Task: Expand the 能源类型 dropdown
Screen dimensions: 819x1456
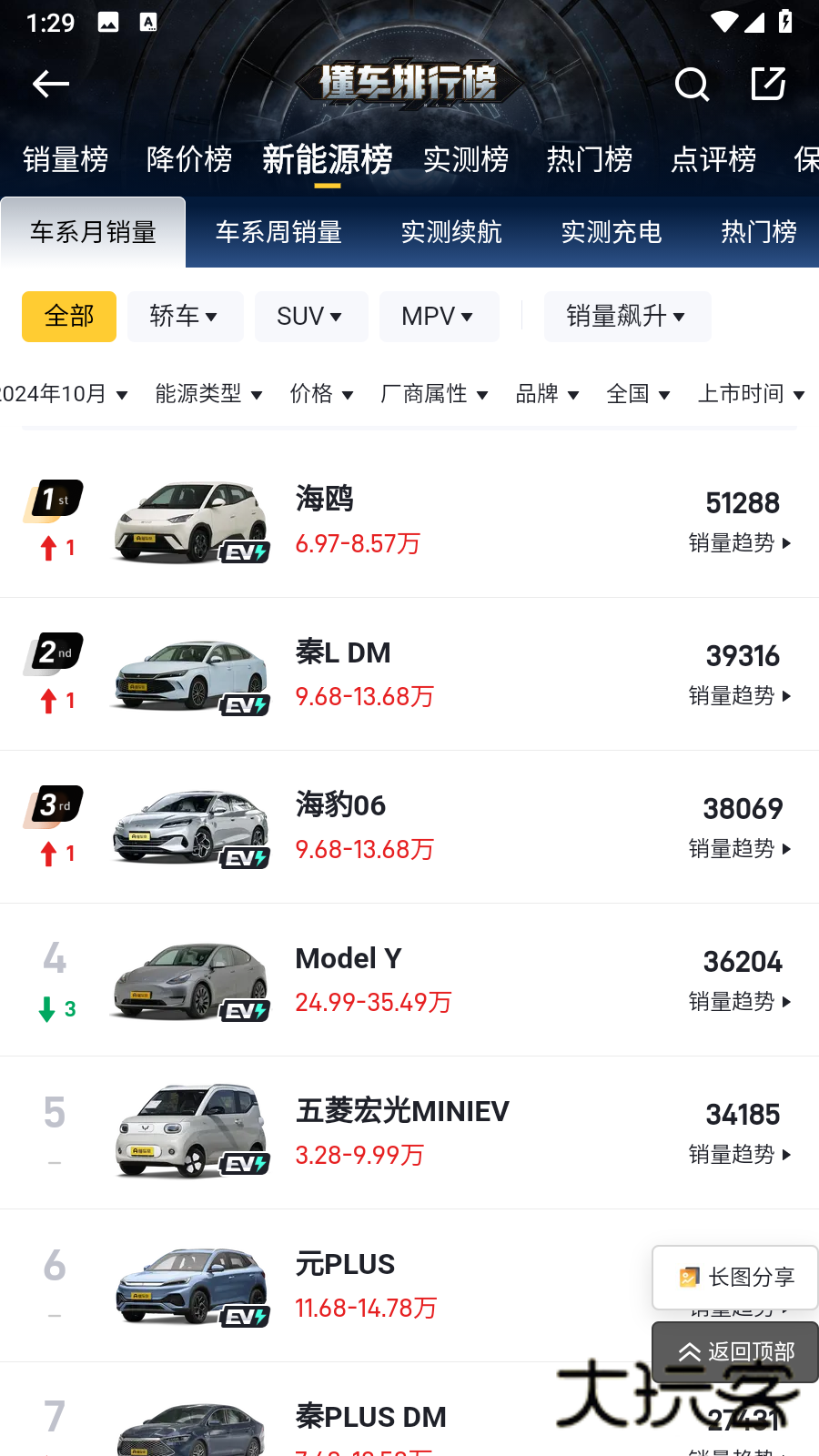Action: click(x=207, y=394)
